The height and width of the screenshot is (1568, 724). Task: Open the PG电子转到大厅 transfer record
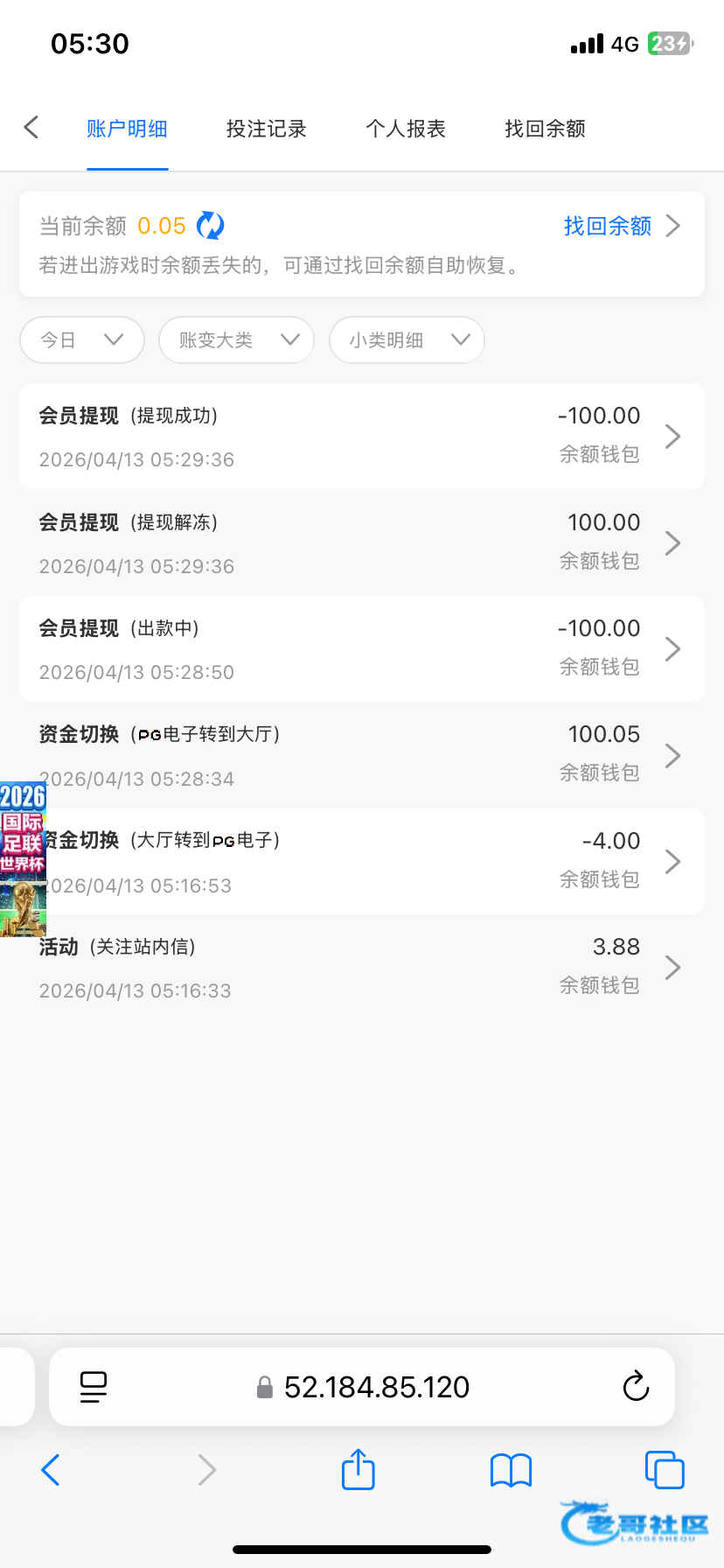coord(362,755)
